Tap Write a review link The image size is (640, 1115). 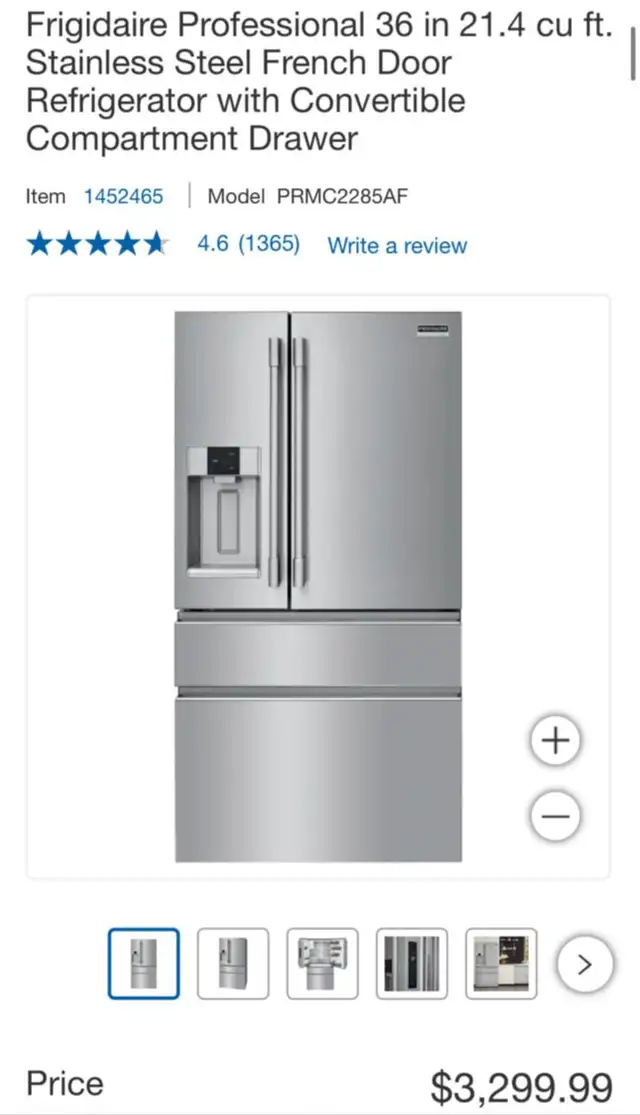pyautogui.click(x=398, y=245)
